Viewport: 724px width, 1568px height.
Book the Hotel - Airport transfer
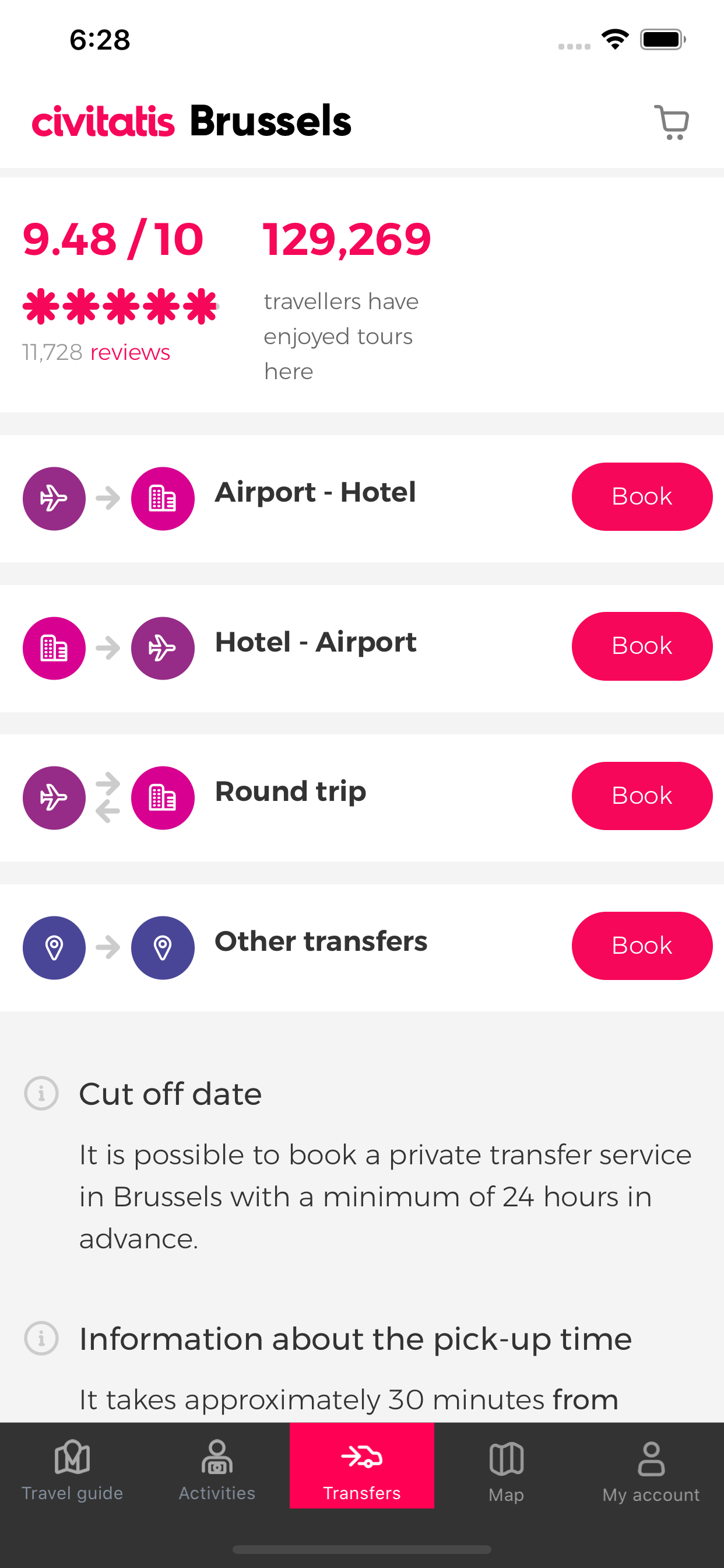pos(642,646)
